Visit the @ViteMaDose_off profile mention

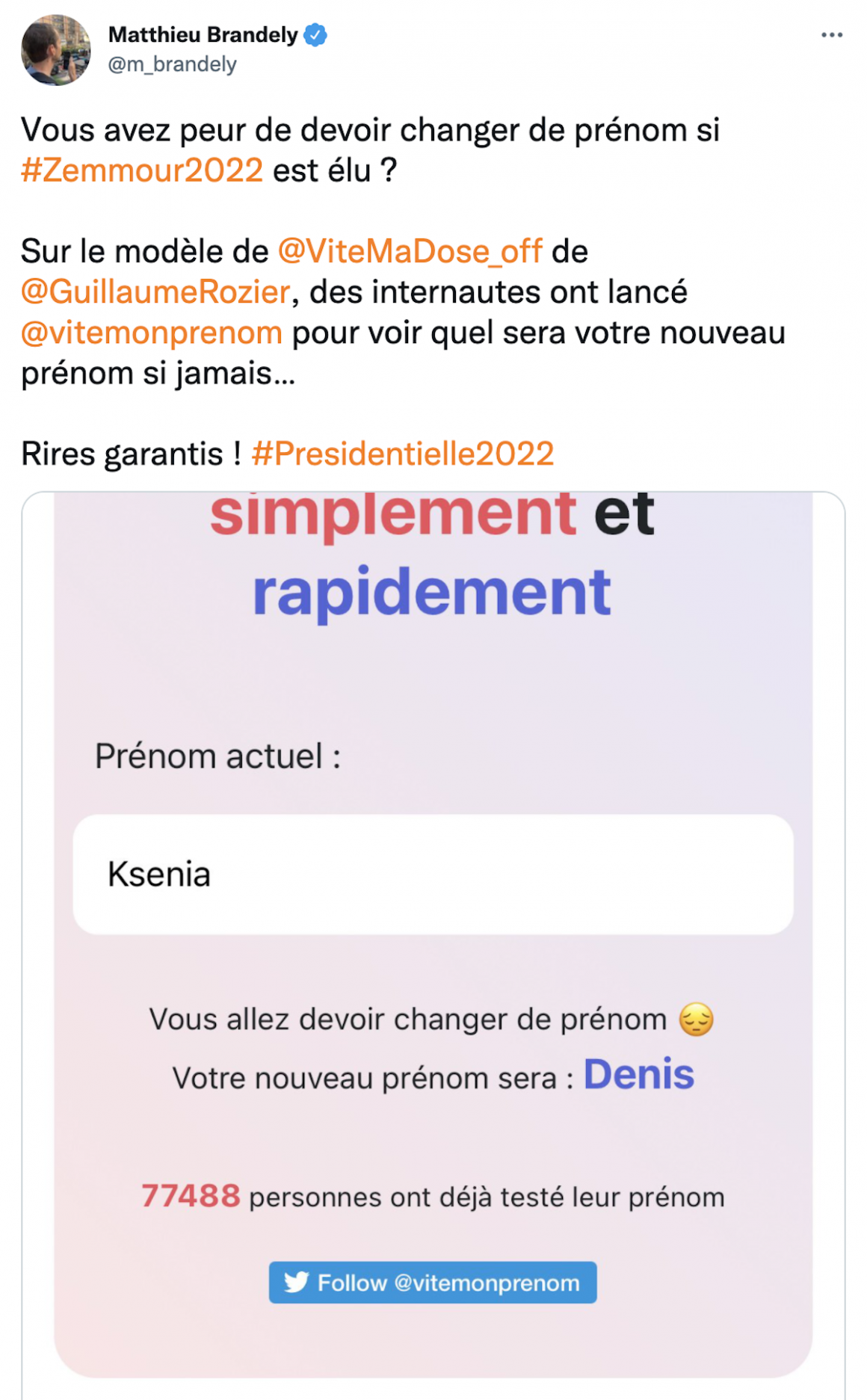[x=410, y=251]
